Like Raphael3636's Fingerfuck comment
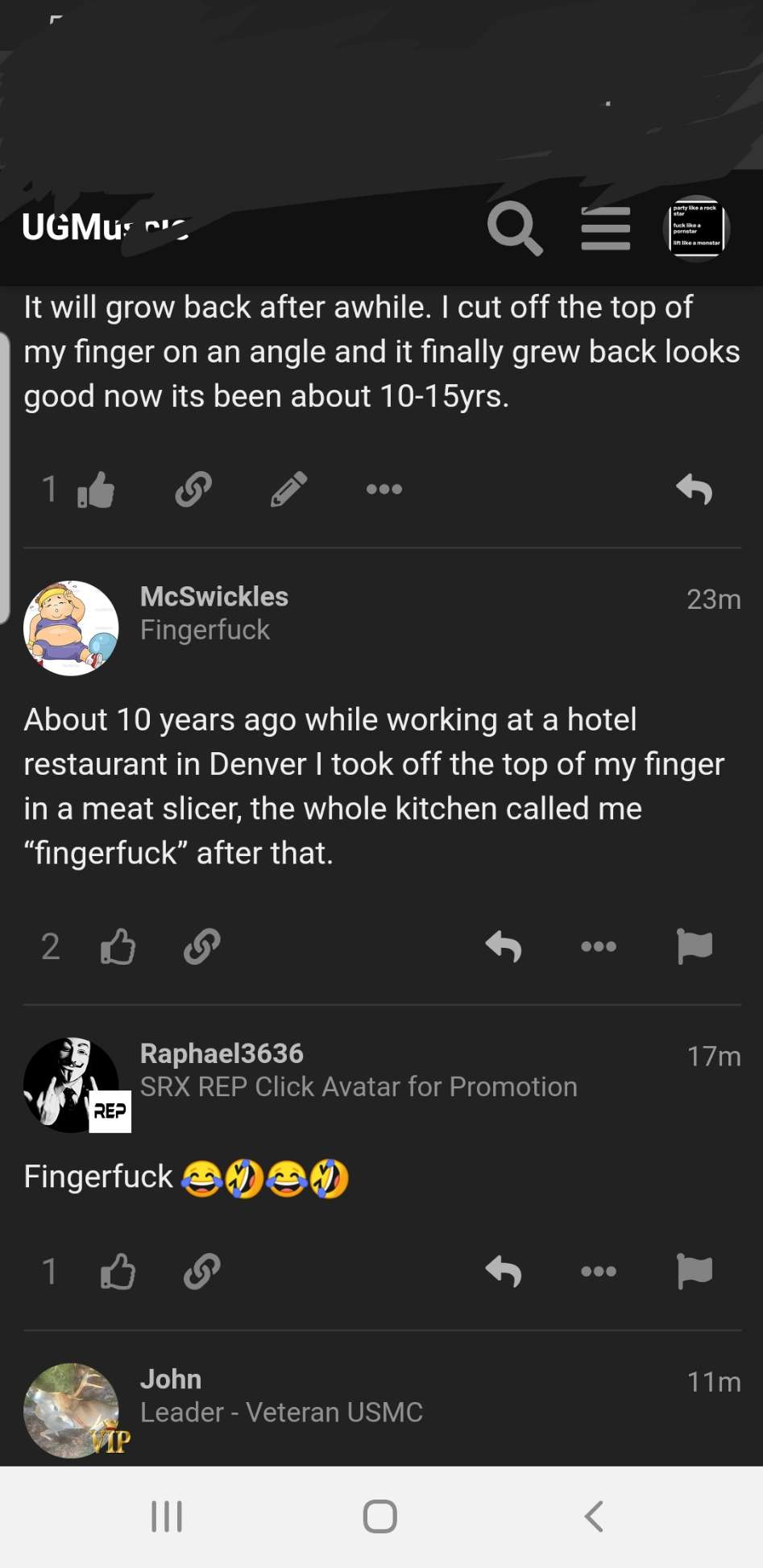 click(x=118, y=1272)
